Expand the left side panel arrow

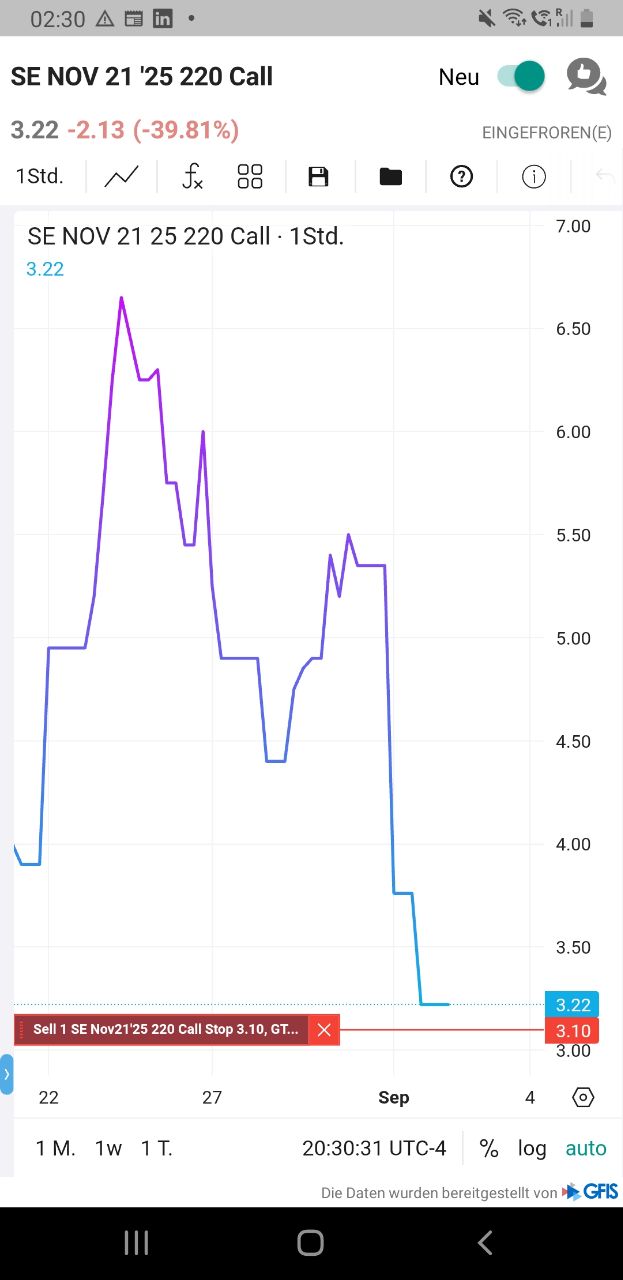[x=7, y=1074]
